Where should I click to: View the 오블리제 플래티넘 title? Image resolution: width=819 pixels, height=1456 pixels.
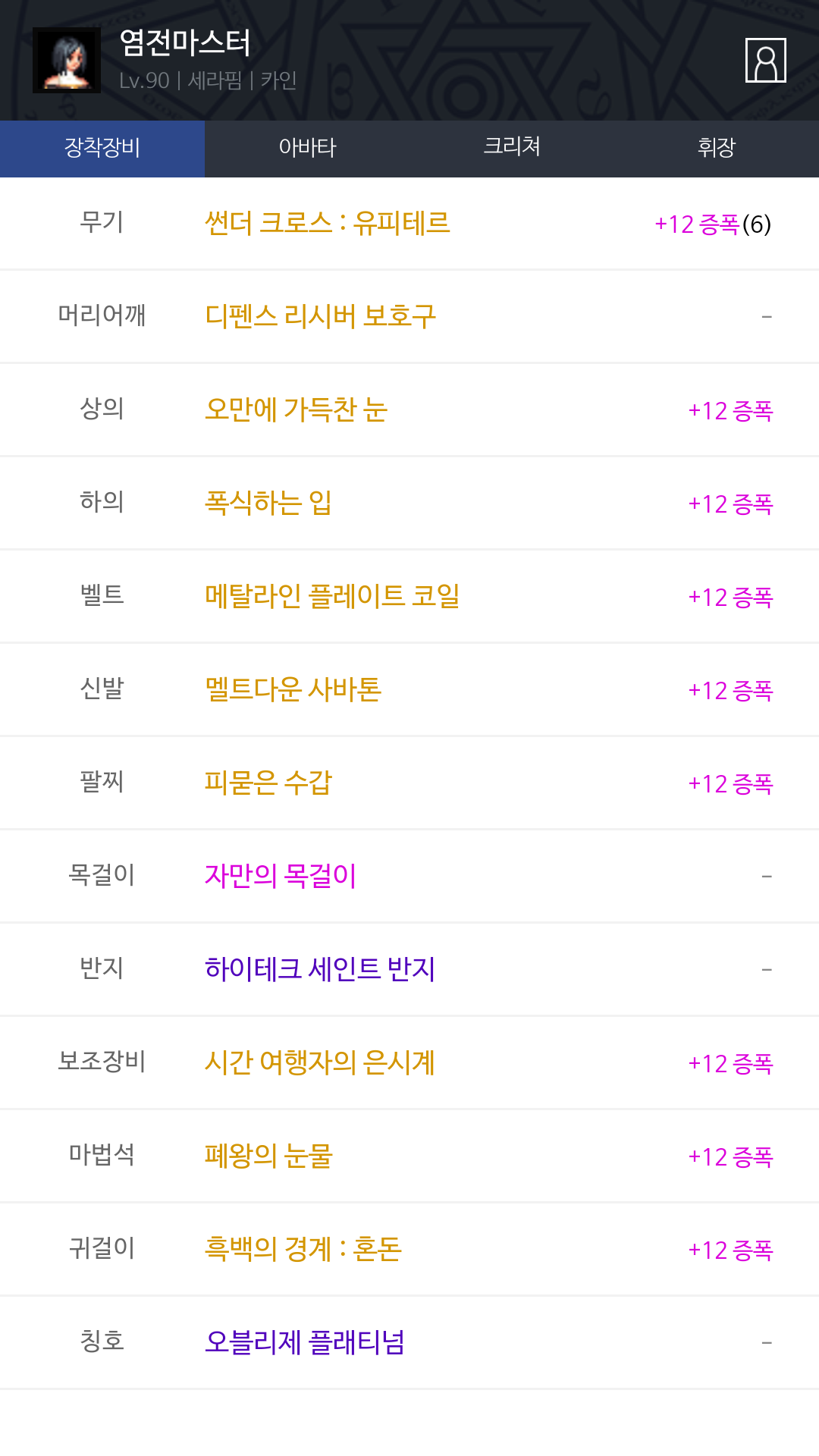coord(305,1342)
